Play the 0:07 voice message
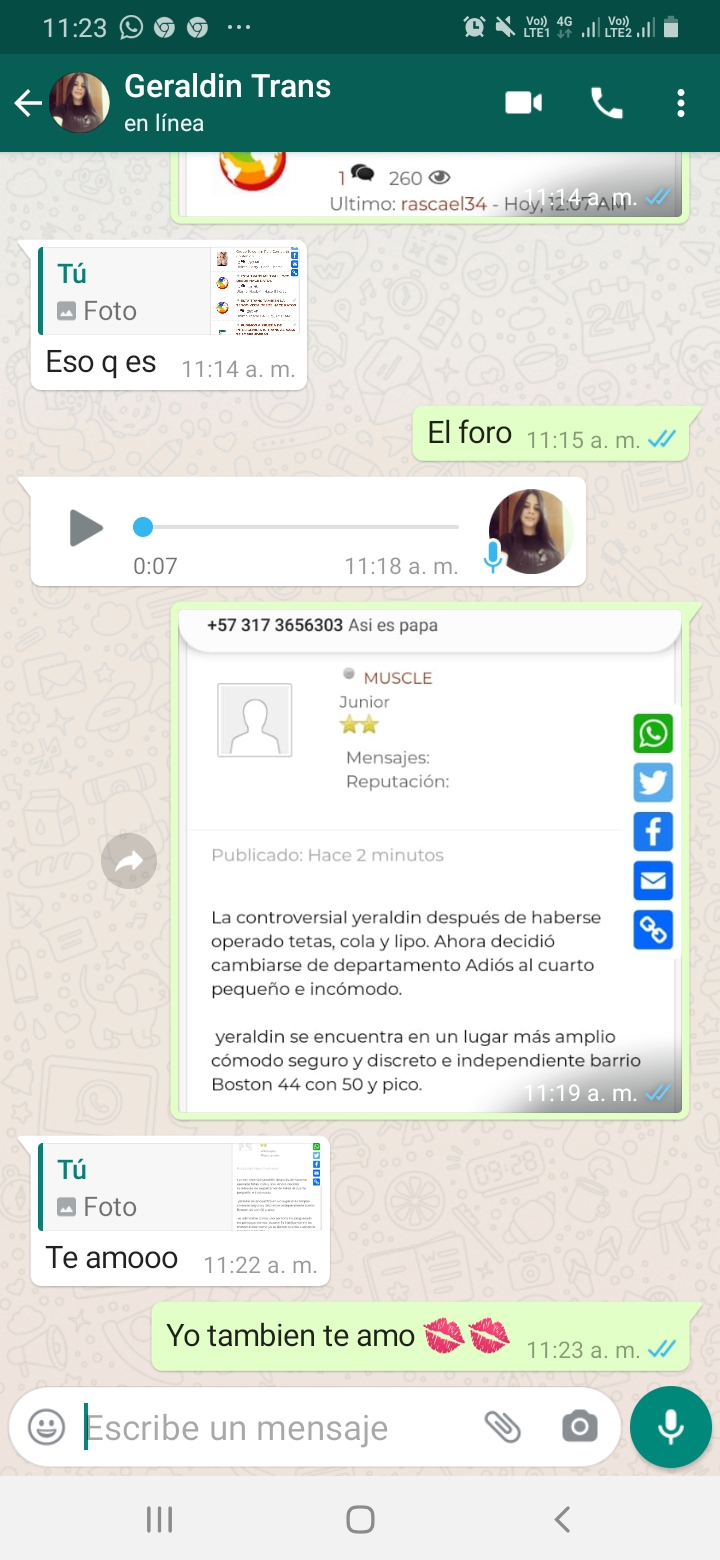The width and height of the screenshot is (720, 1560). (x=86, y=527)
